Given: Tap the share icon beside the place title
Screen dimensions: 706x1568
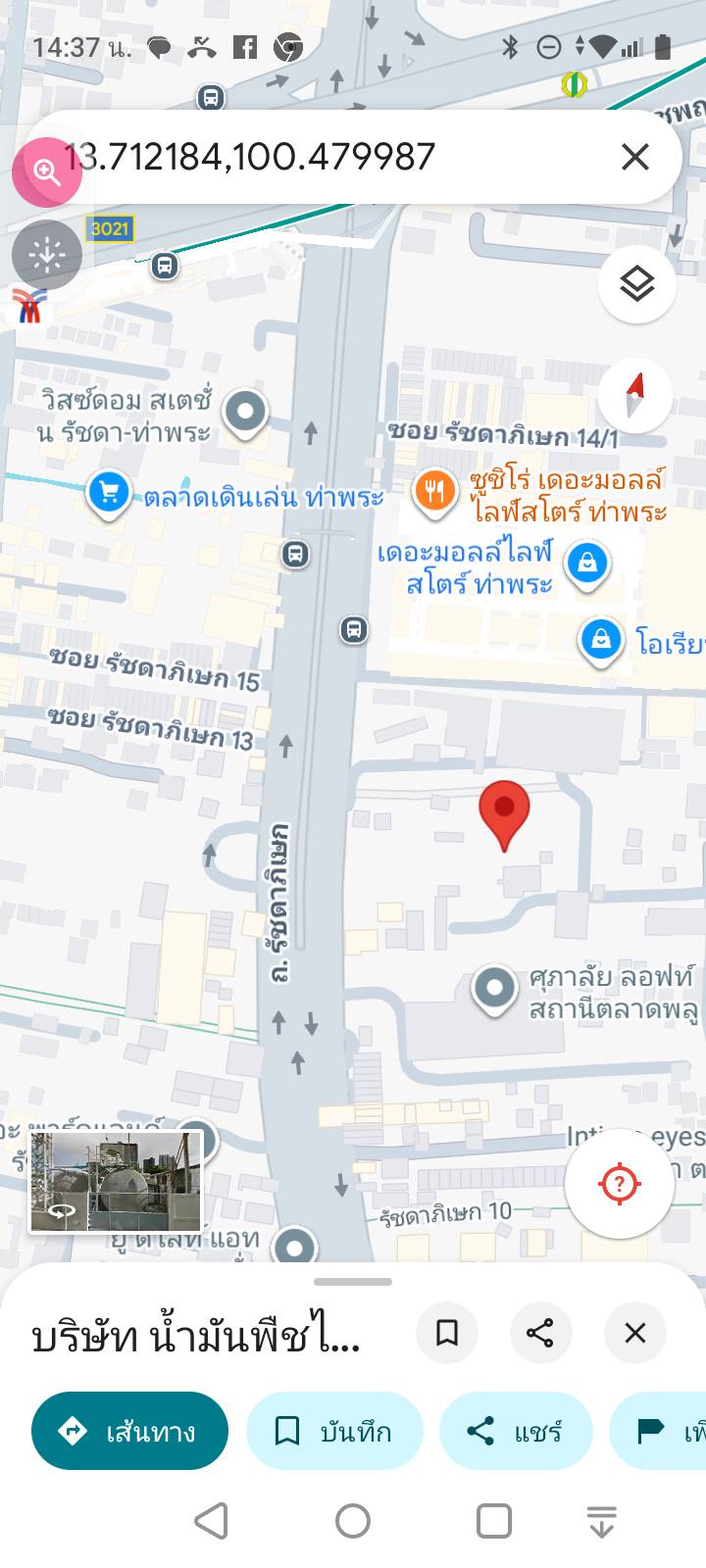Looking at the screenshot, I should coord(540,1333).
